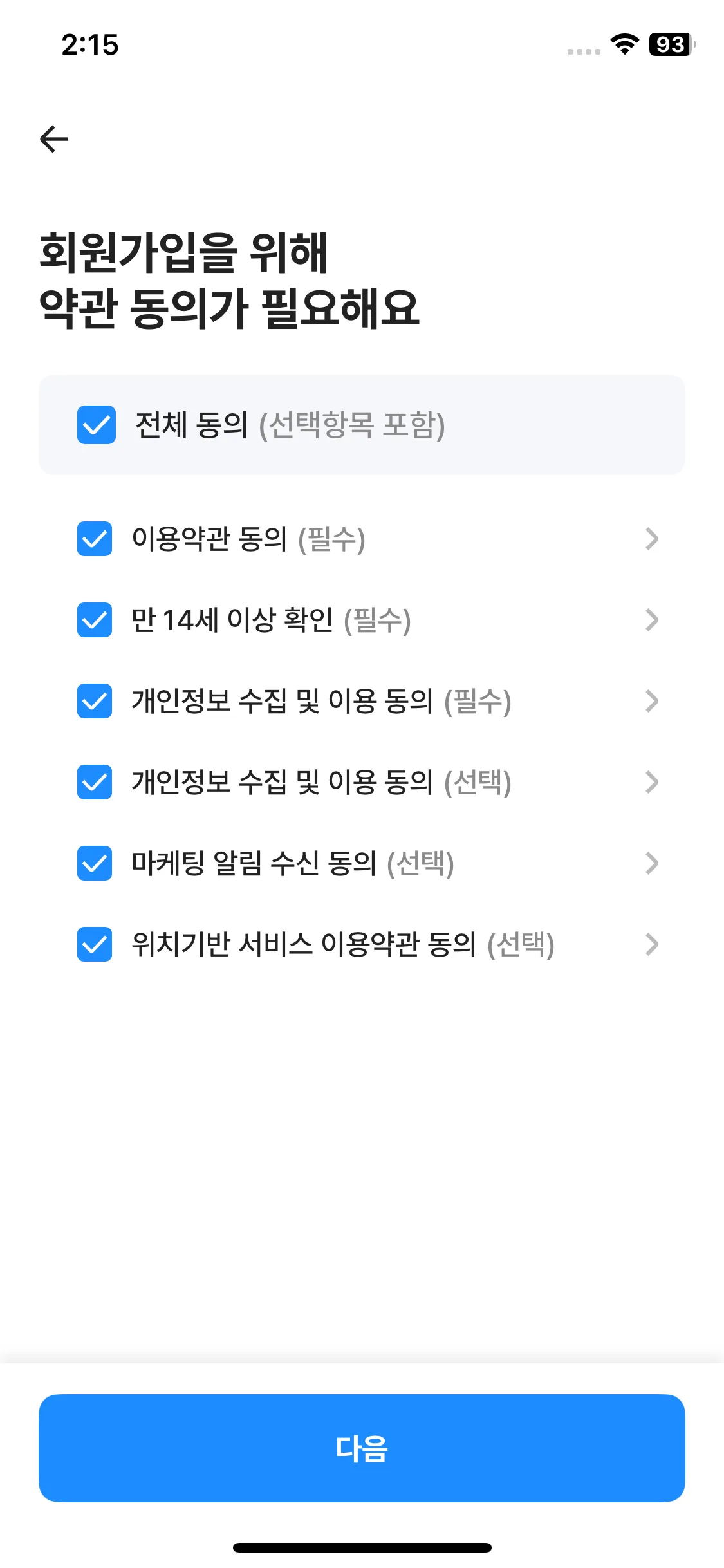The image size is (724, 1568).
Task: Tap the back arrow to return
Action: (x=54, y=138)
